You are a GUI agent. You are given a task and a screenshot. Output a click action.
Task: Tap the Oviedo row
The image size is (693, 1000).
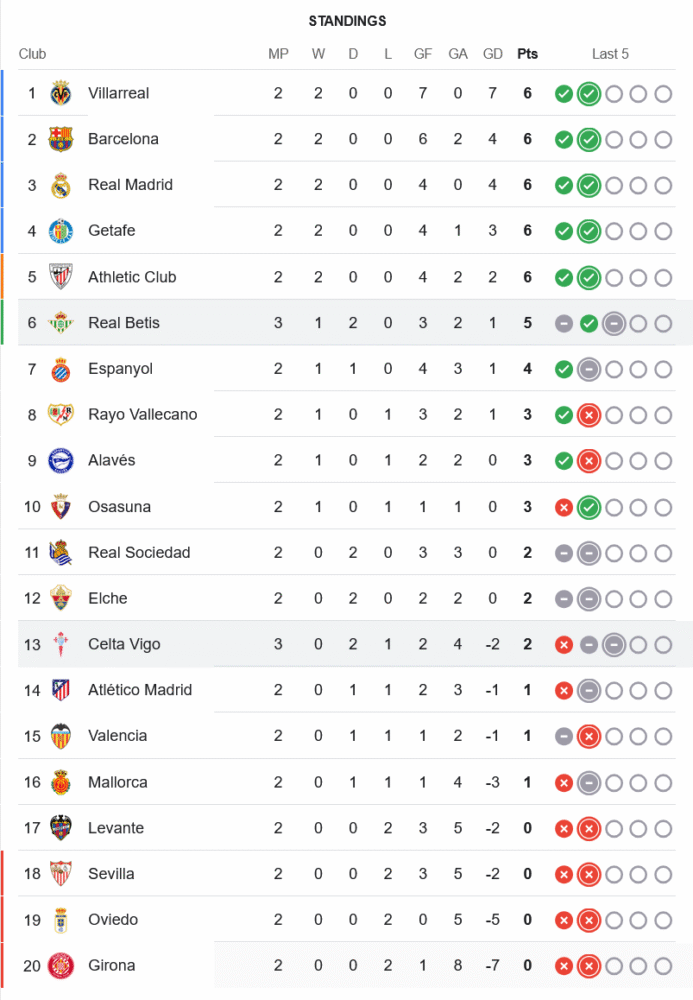(113, 920)
